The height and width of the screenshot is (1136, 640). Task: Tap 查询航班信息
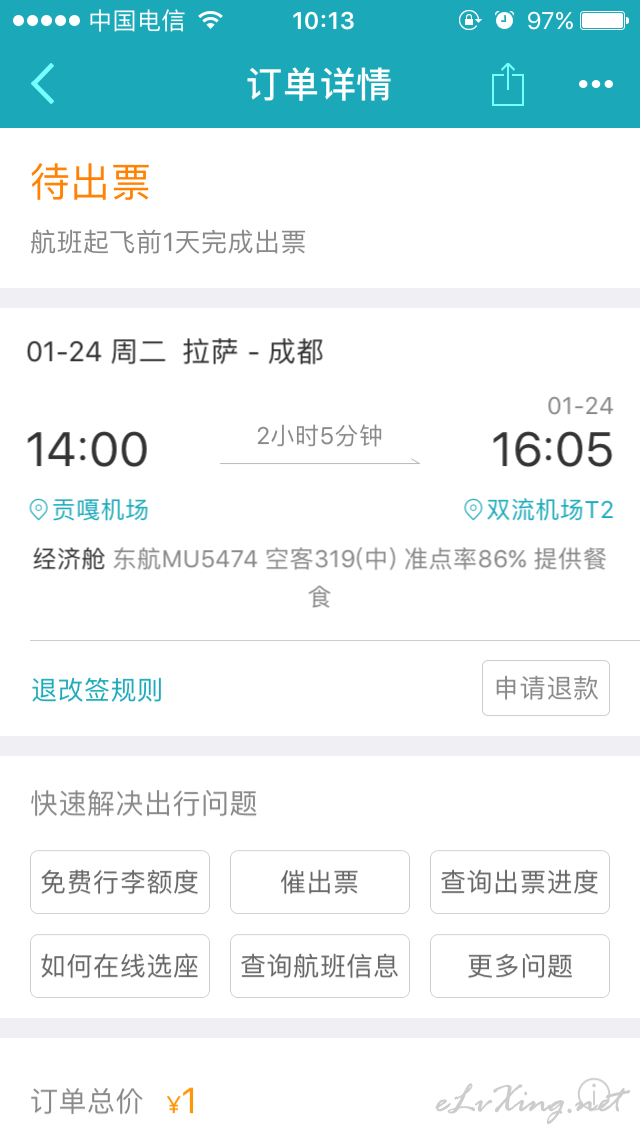(320, 966)
